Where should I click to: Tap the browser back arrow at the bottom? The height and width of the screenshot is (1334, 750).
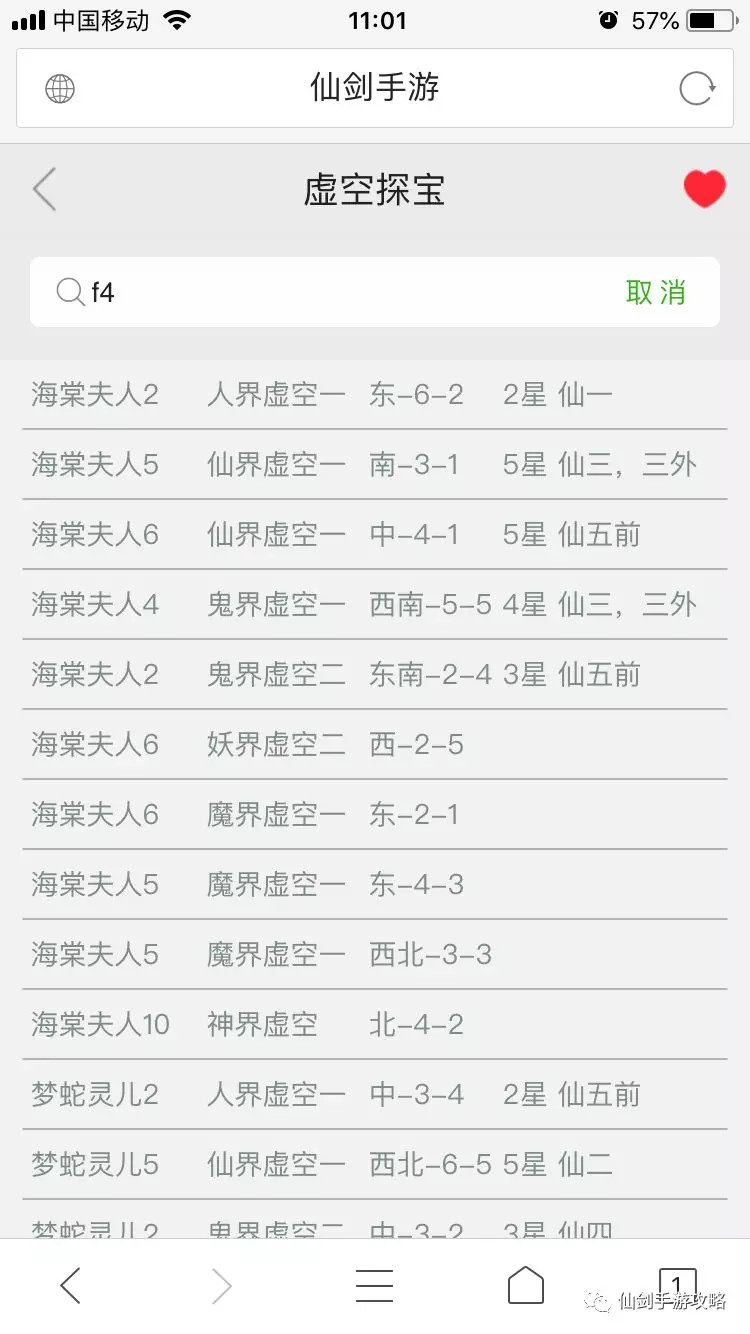pyautogui.click(x=70, y=1286)
